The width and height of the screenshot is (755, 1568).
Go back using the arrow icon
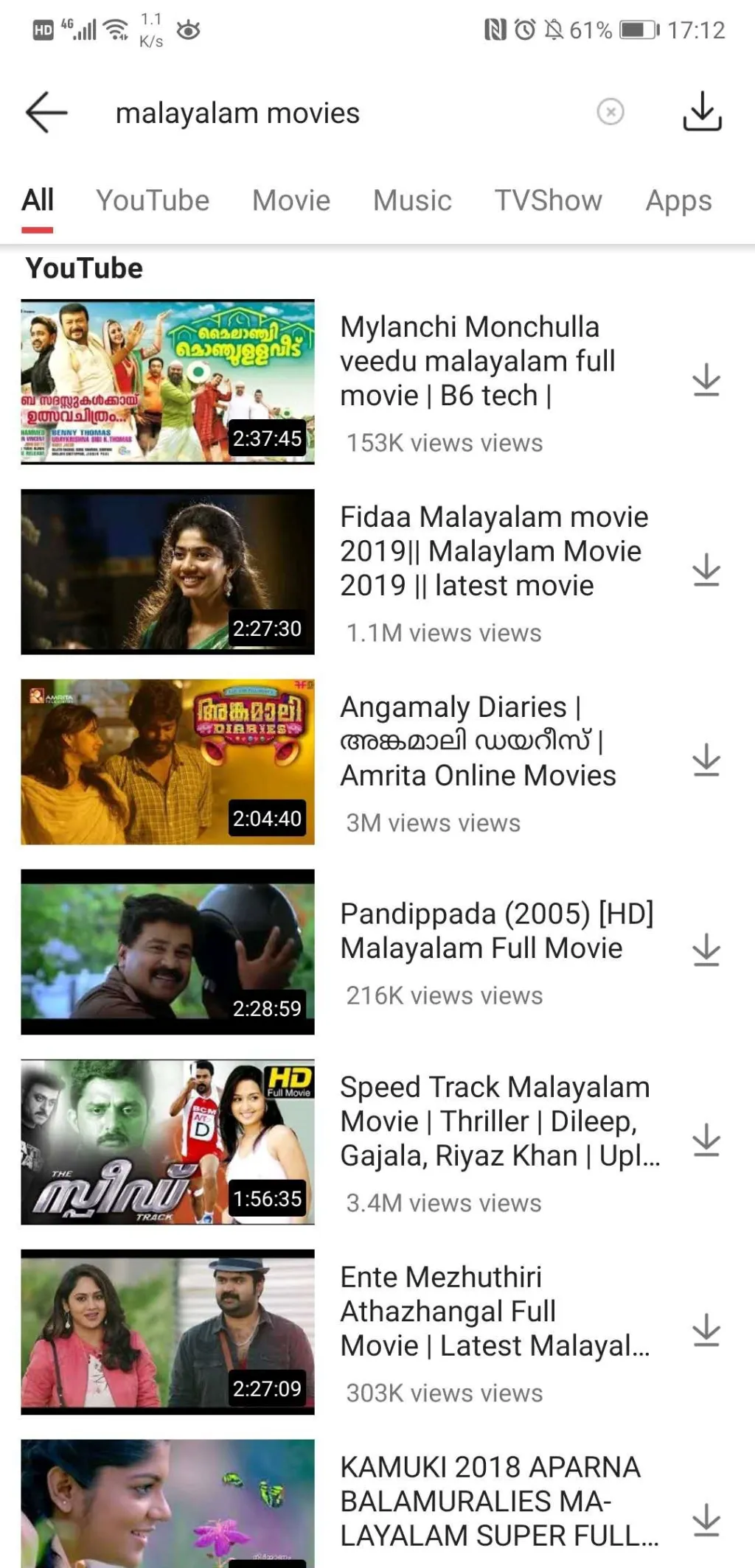pos(46,112)
